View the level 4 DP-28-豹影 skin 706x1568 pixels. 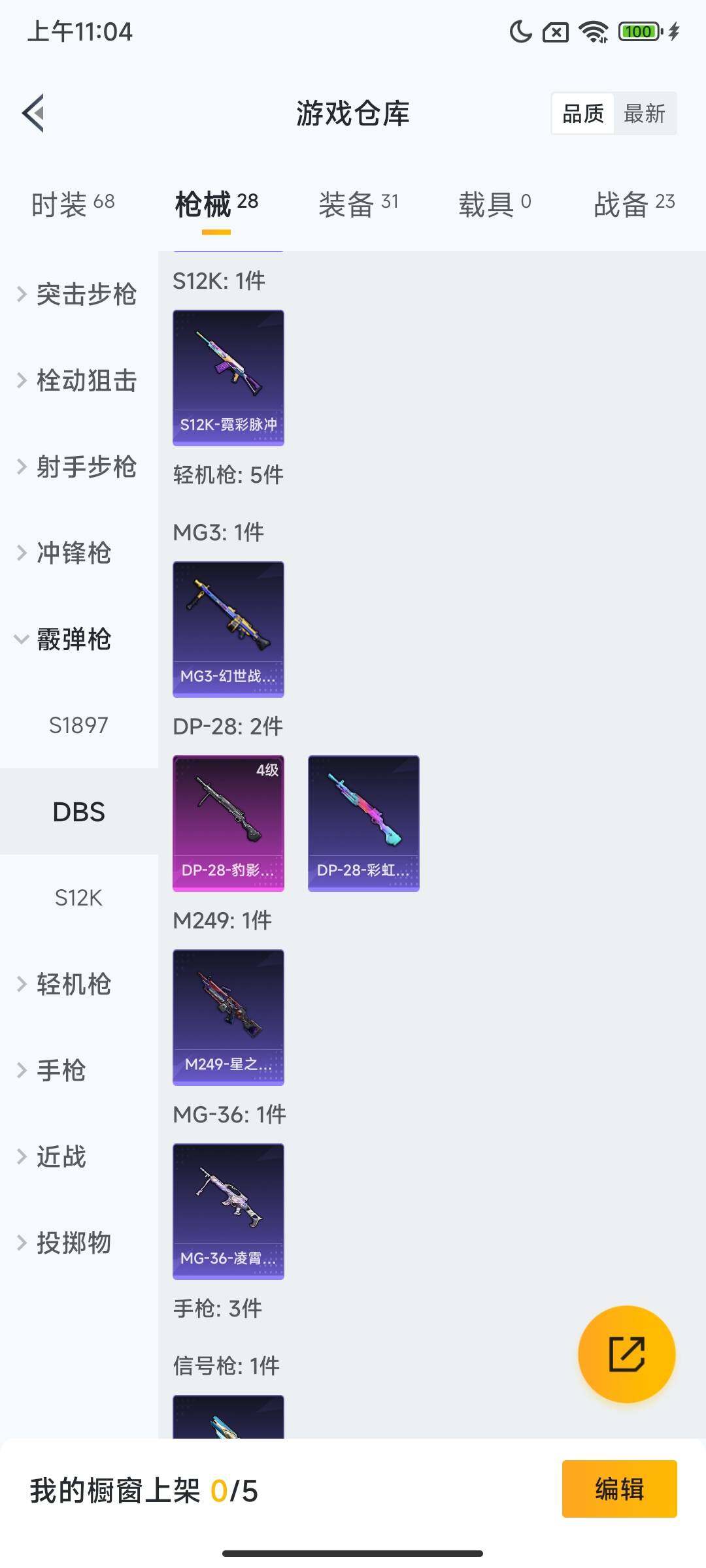(228, 823)
